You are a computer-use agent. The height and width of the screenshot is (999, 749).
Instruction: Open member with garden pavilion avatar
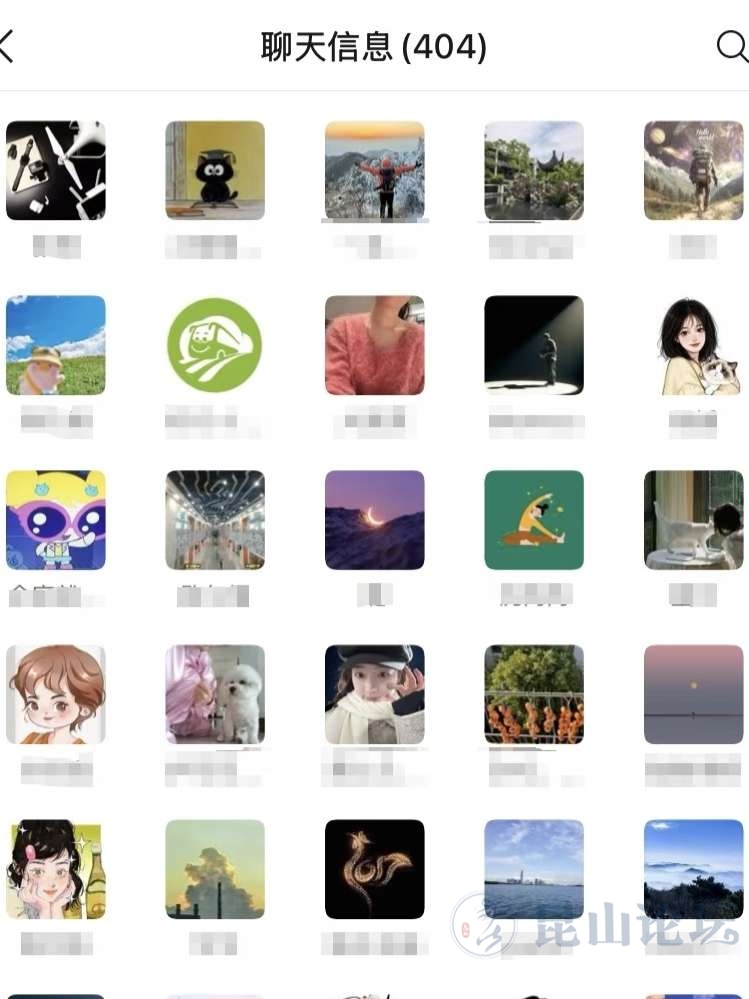pyautogui.click(x=534, y=170)
